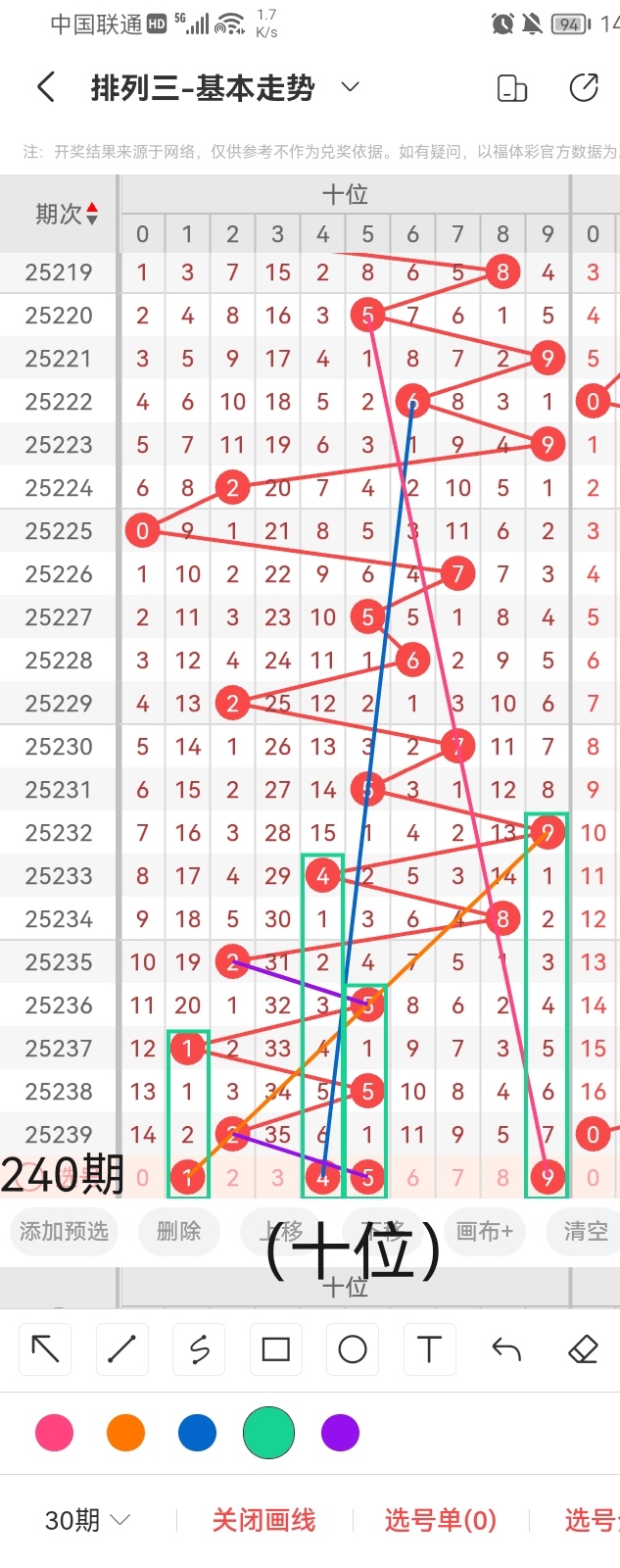The image size is (620, 1568).
Task: Select the straight line tool
Action: point(121,1349)
